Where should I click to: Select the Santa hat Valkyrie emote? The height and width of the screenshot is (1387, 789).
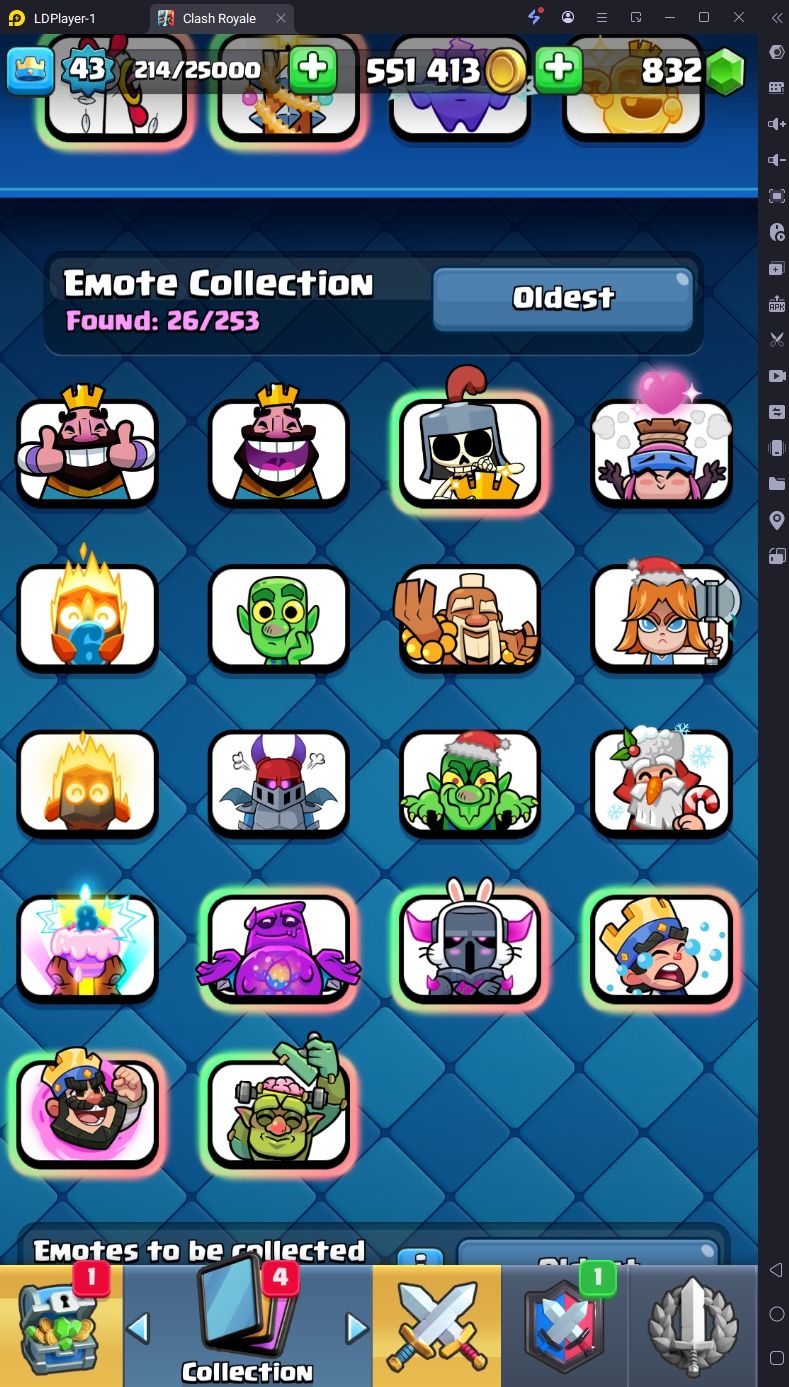[x=661, y=617]
